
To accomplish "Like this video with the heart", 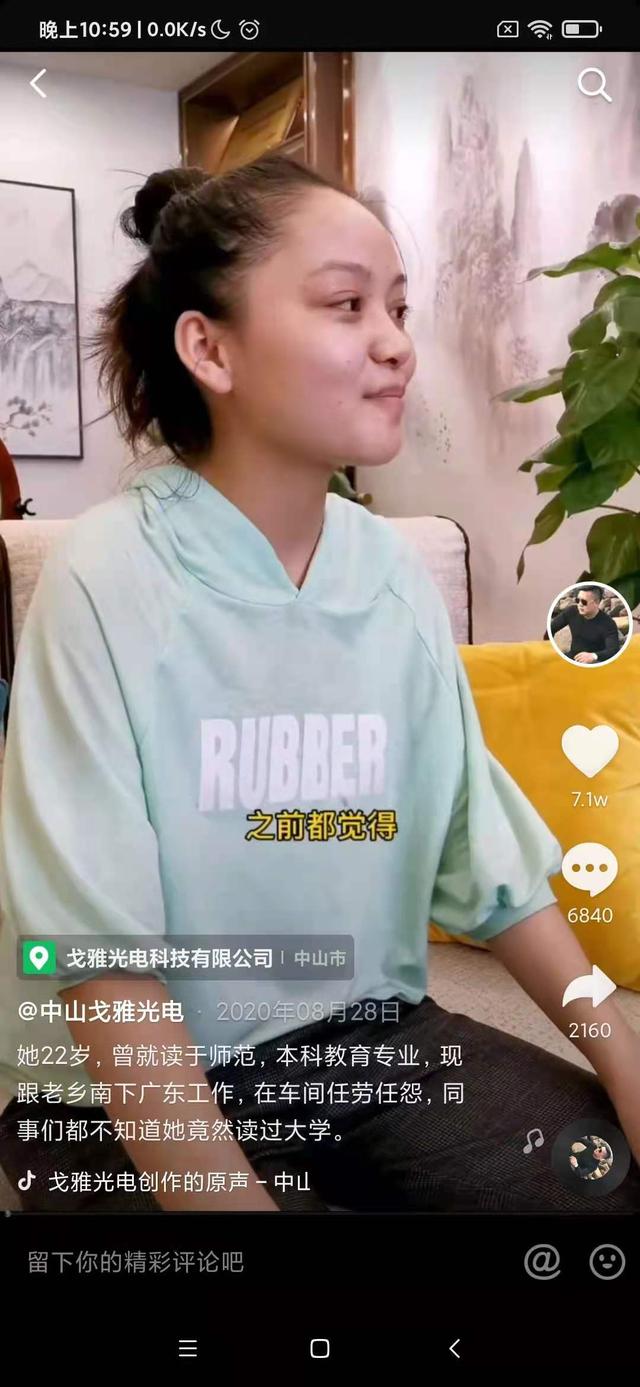I will coord(590,752).
